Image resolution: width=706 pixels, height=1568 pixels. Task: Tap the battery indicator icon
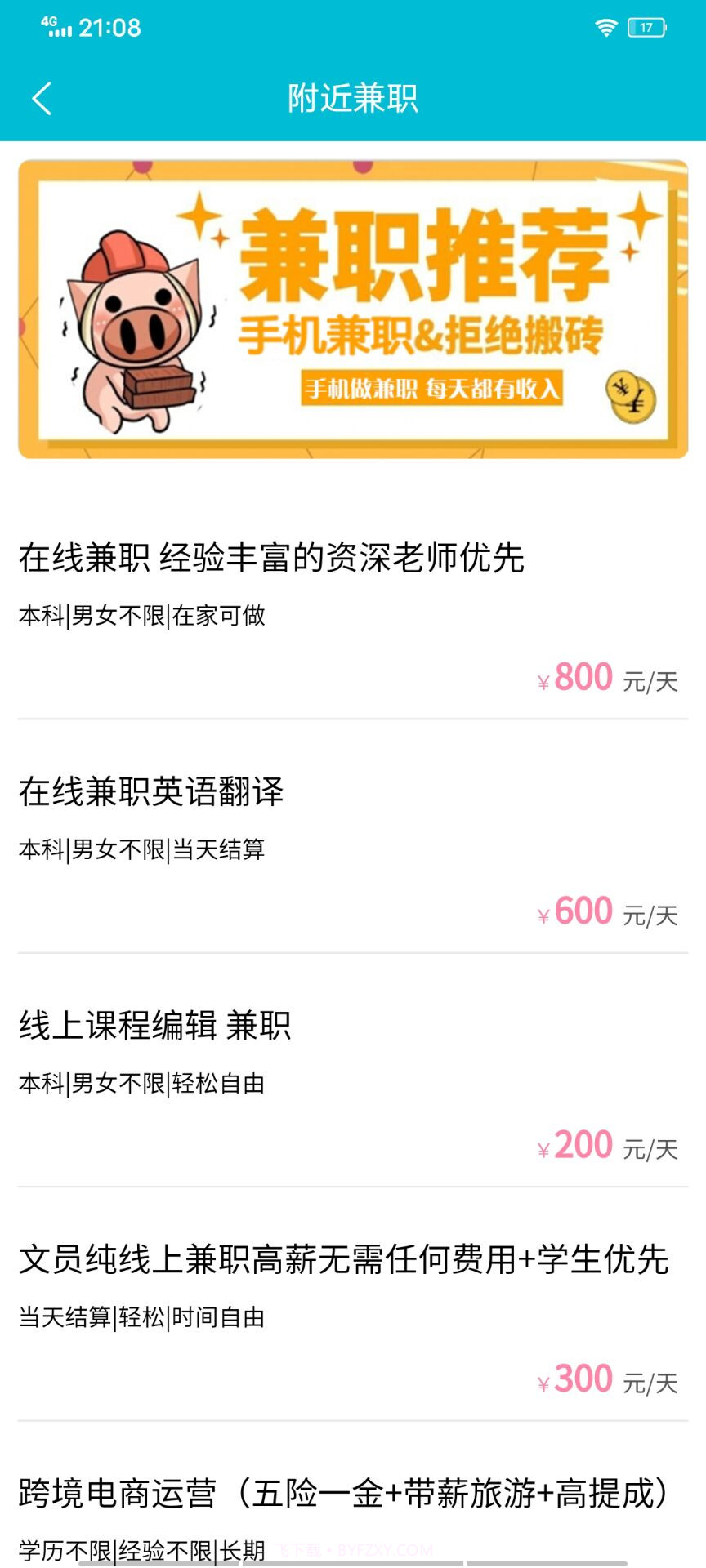(646, 25)
